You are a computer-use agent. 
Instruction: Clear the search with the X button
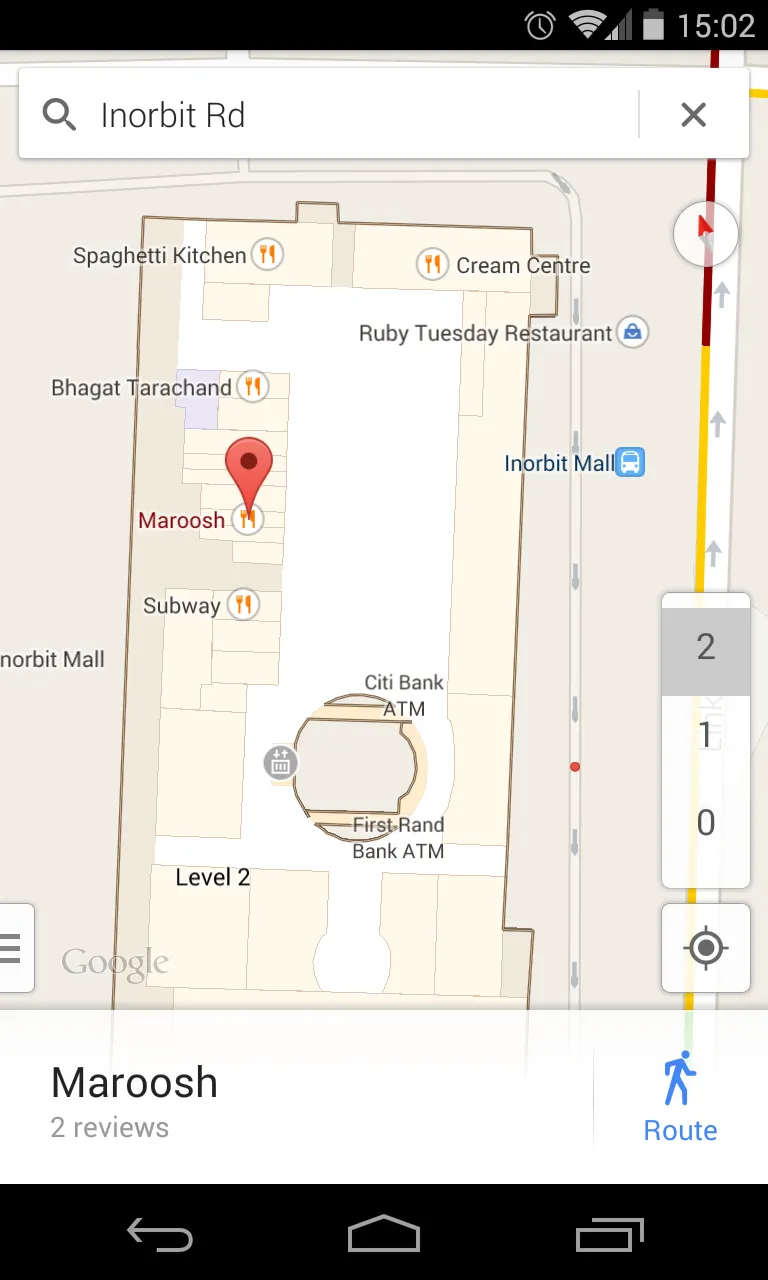pyautogui.click(x=693, y=115)
